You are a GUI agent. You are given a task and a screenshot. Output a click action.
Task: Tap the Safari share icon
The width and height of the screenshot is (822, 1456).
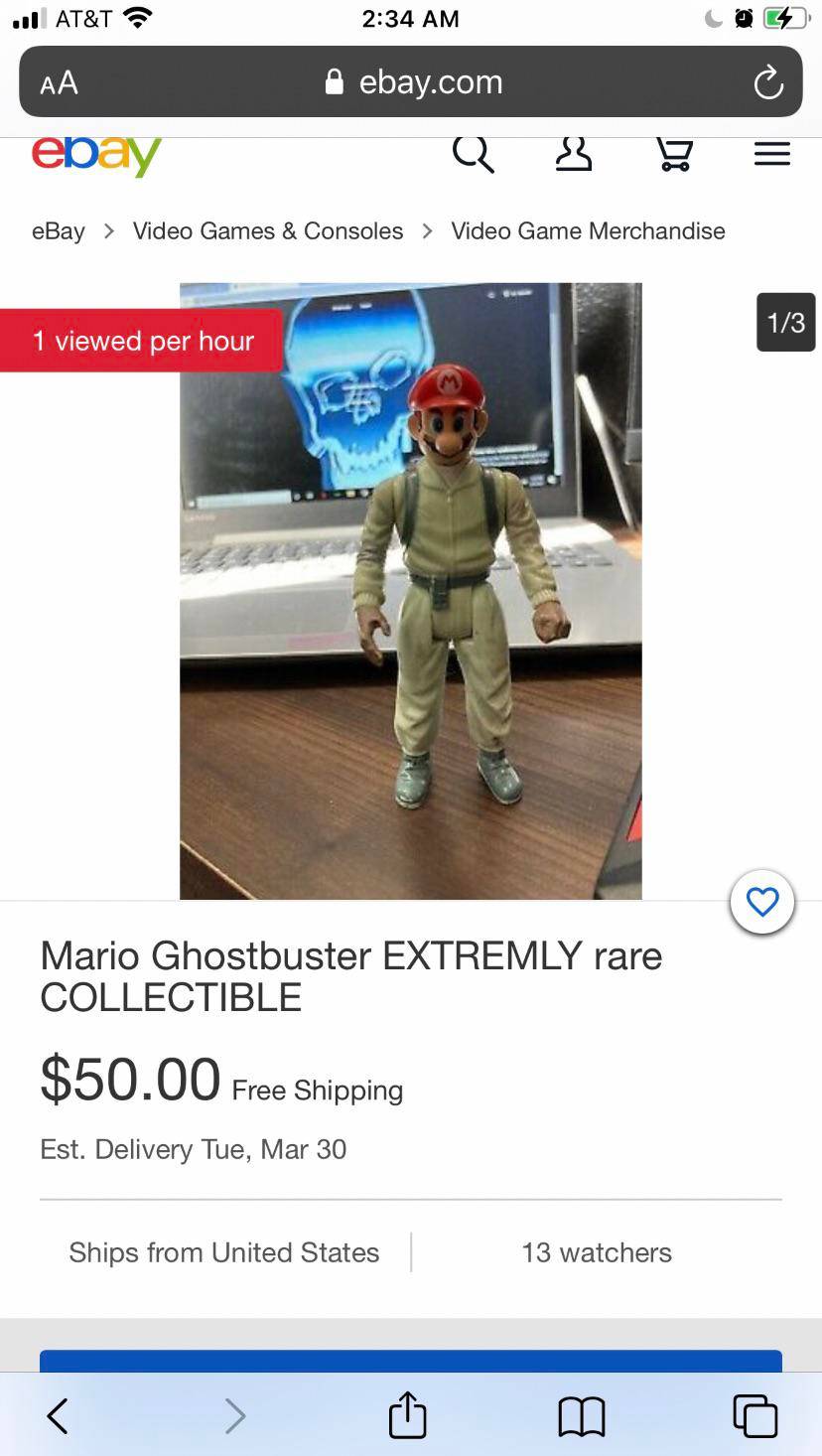click(408, 1414)
